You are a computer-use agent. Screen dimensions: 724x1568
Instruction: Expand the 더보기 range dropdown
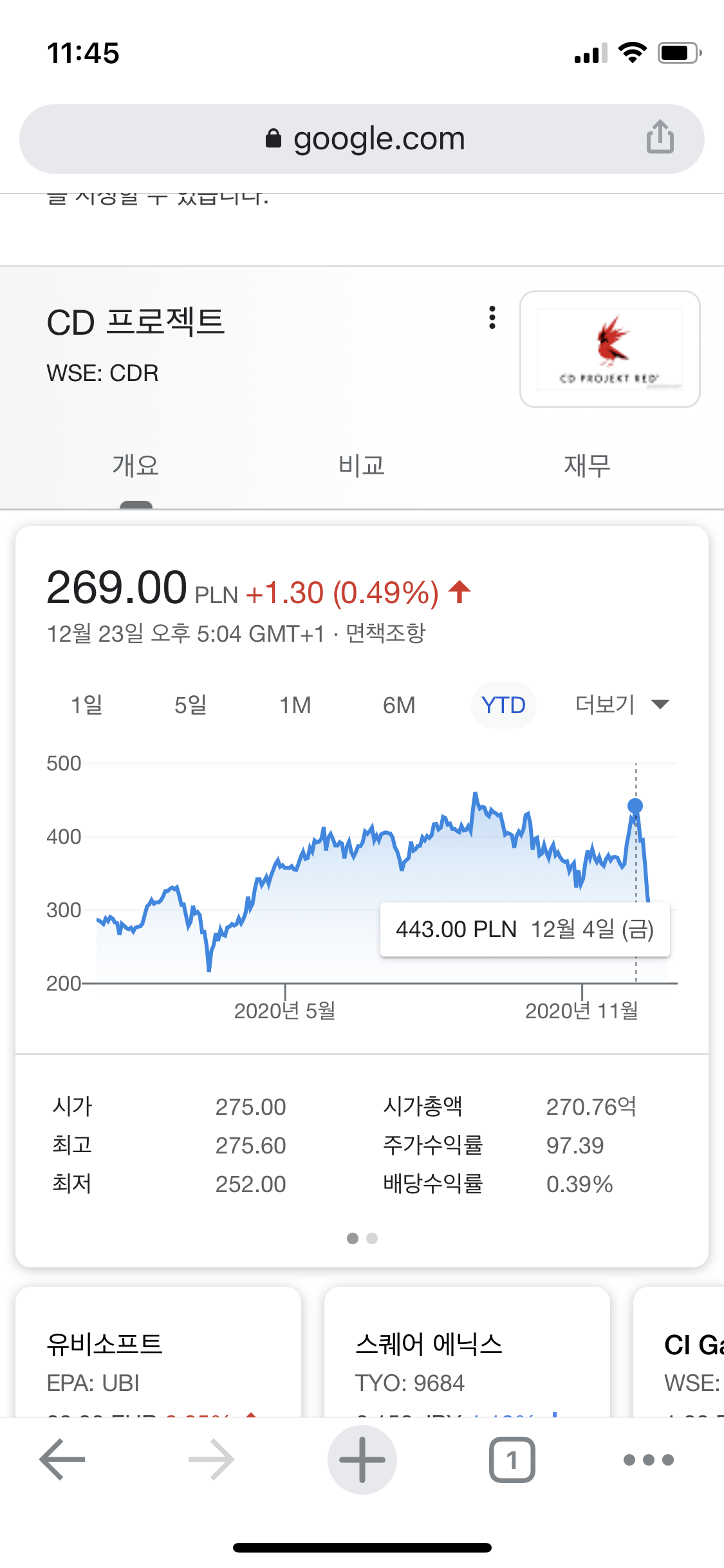pos(621,705)
